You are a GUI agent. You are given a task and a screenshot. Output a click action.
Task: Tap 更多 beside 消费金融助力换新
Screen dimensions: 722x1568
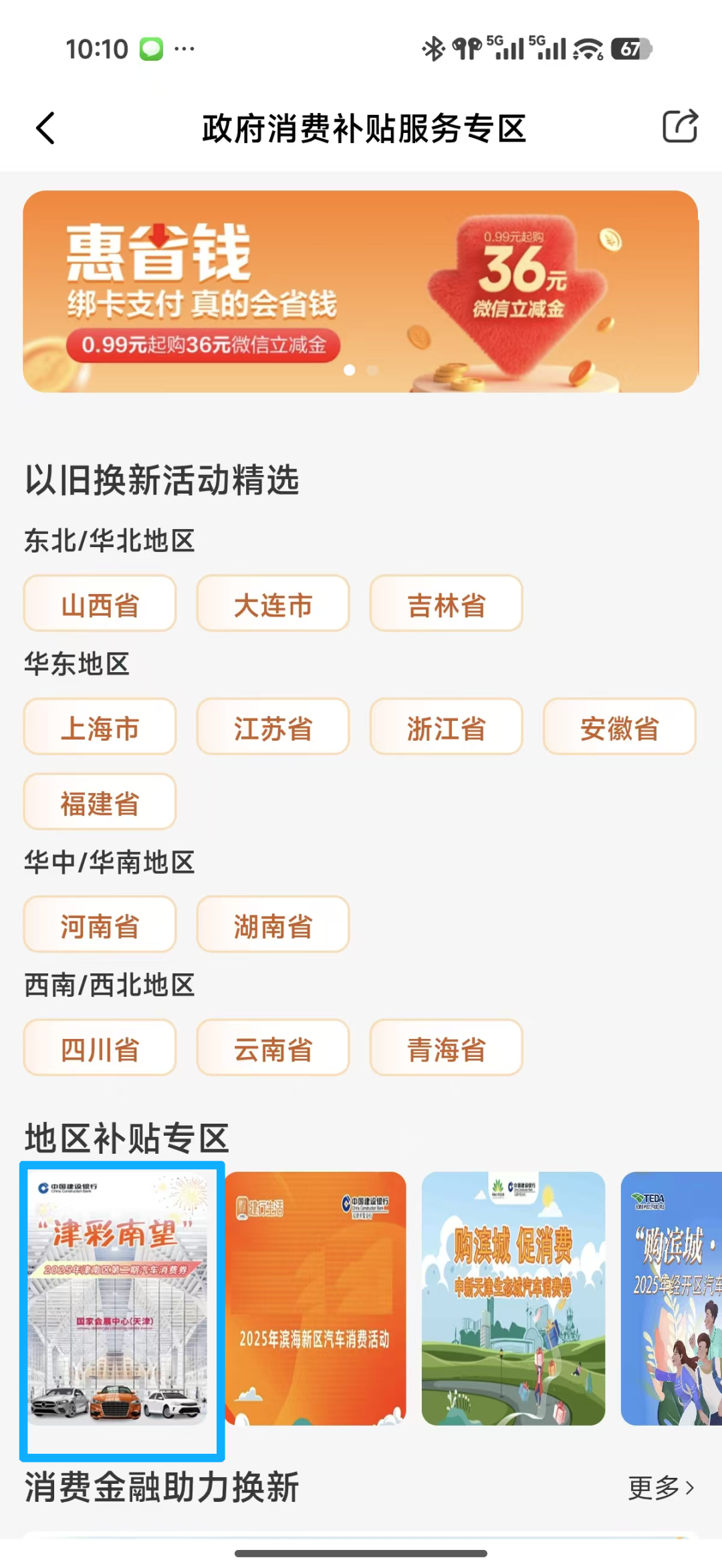click(x=661, y=1488)
